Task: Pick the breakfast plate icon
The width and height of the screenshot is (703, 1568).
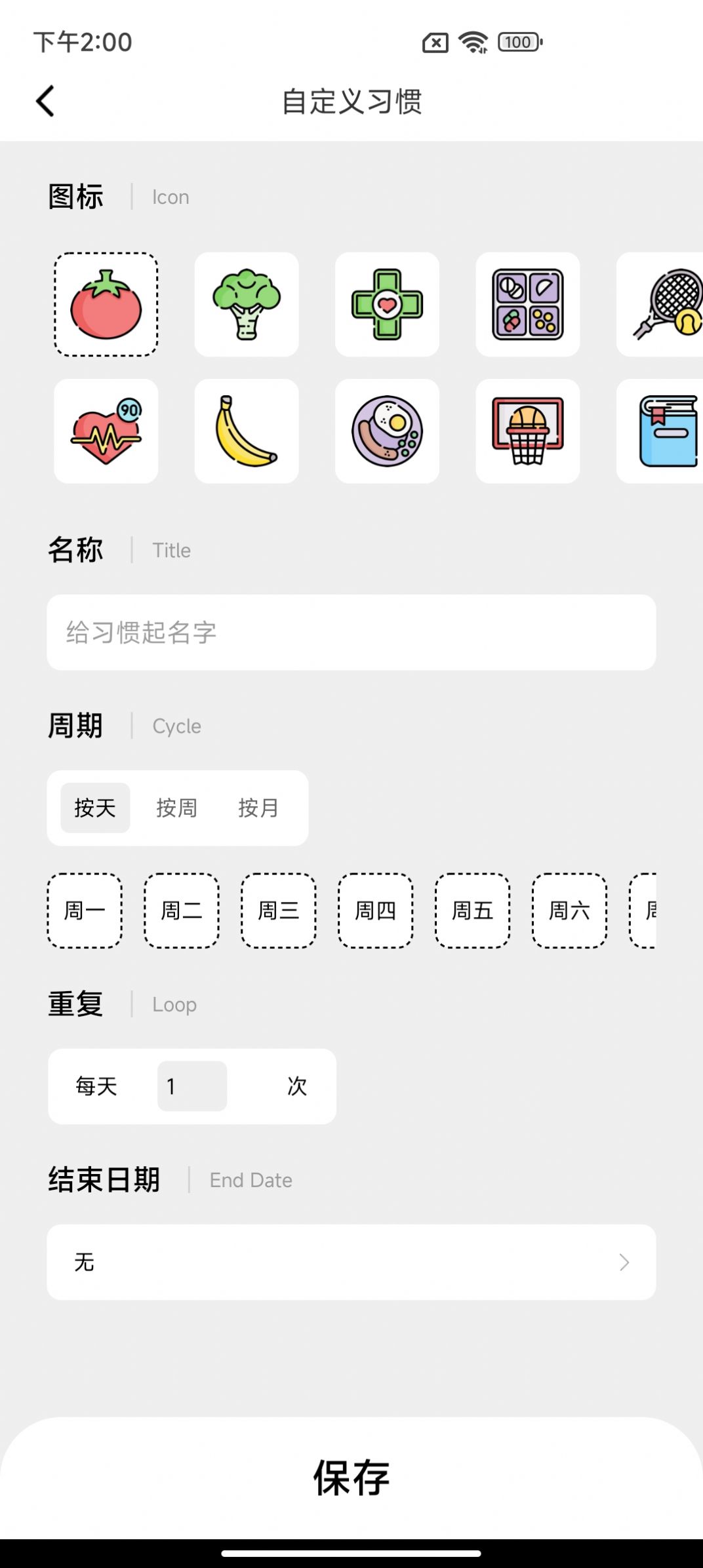Action: tap(387, 430)
